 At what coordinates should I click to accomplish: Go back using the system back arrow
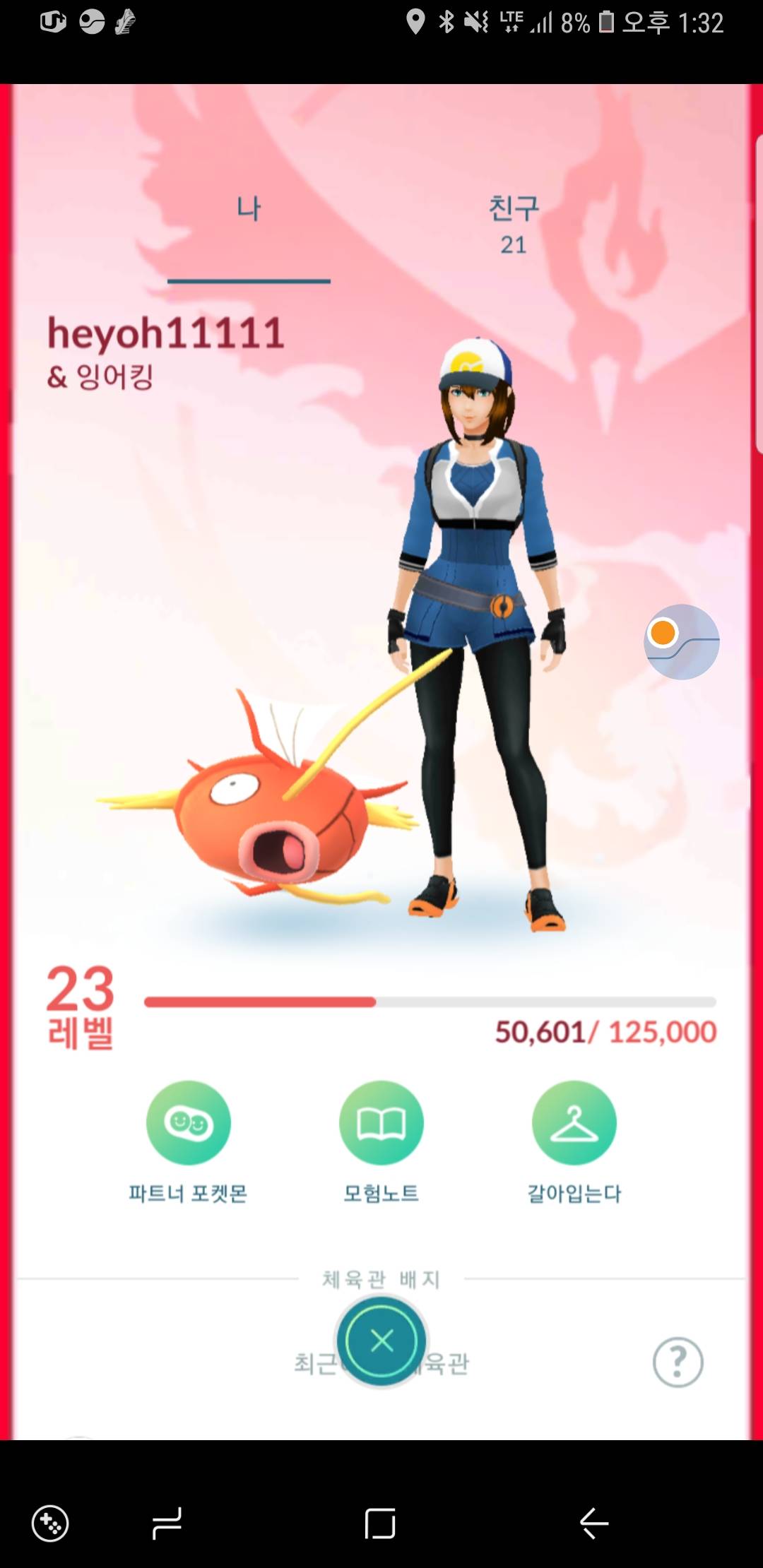click(x=593, y=1523)
